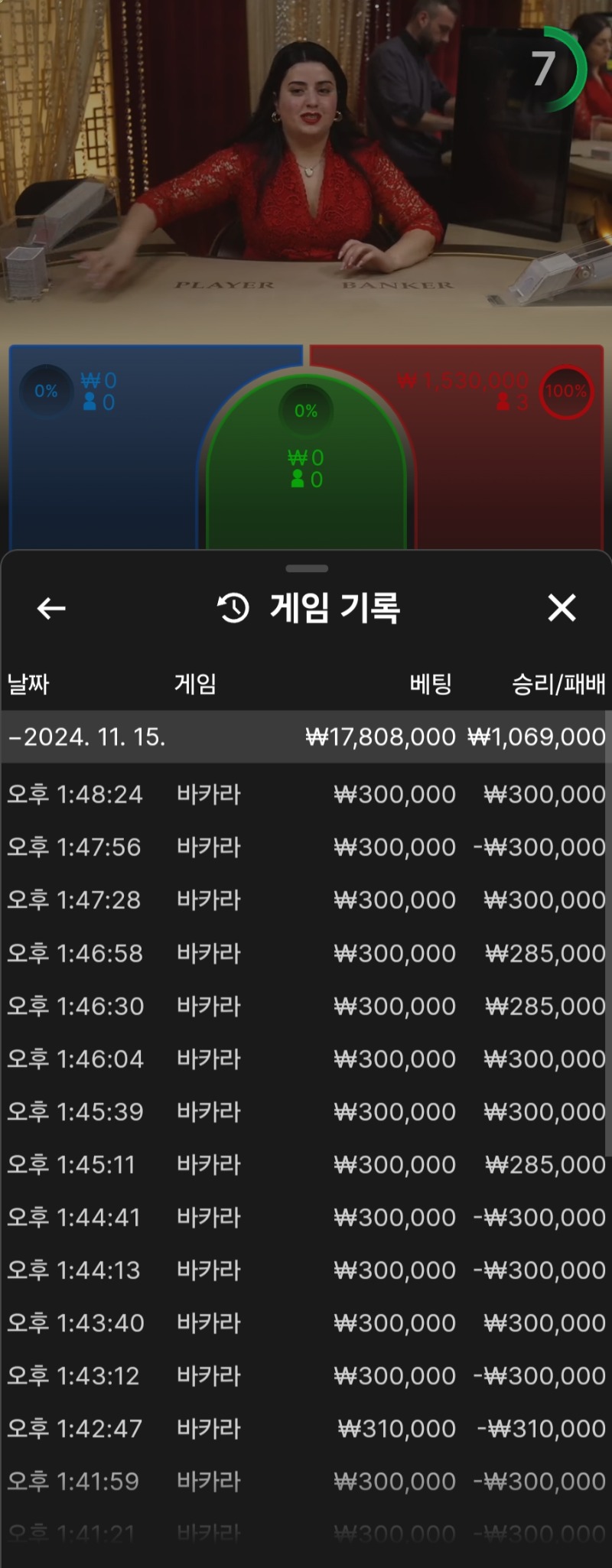
Task: Open the 오후 1:44:13 baccarat record
Action: click(306, 1270)
